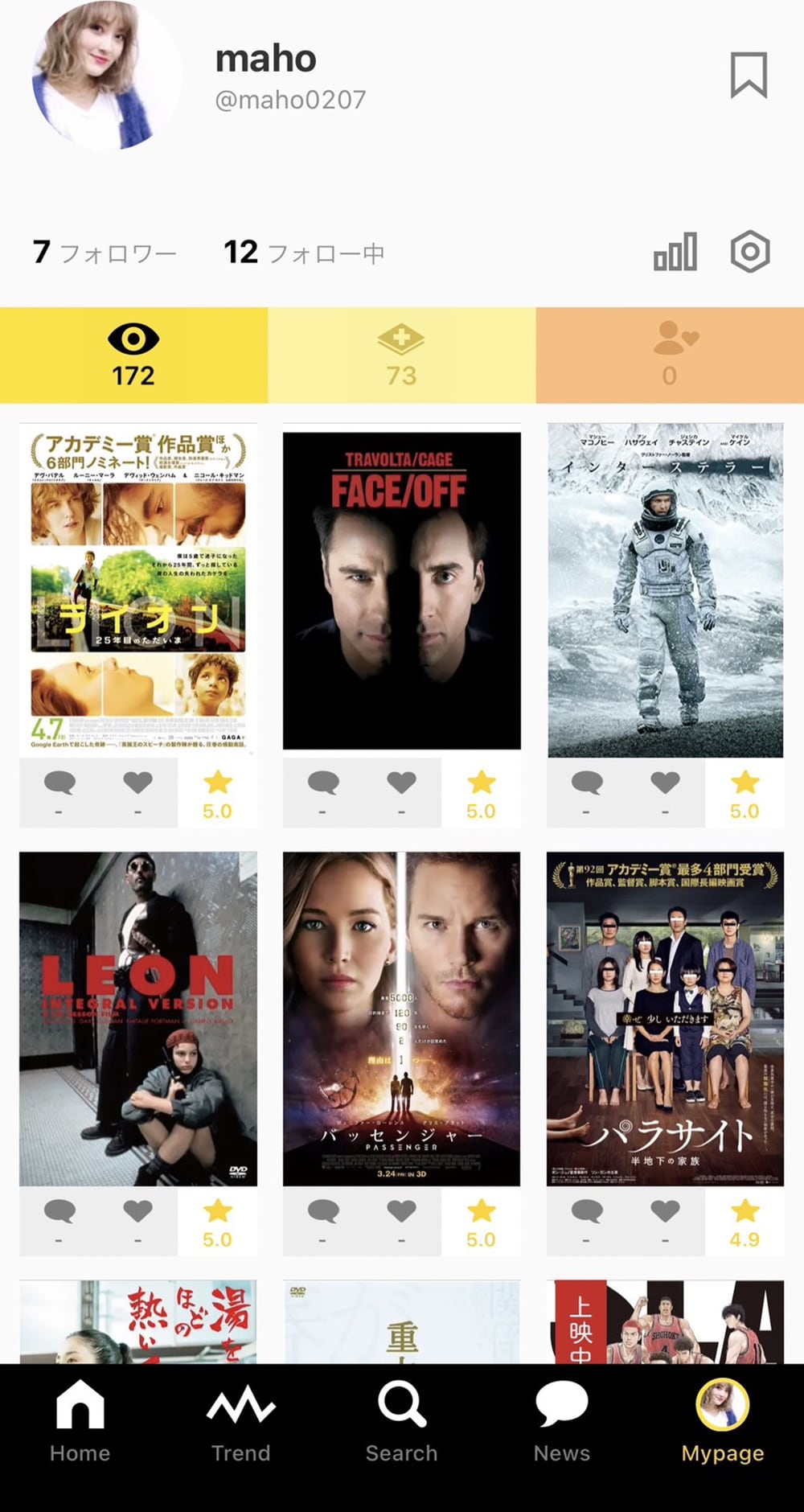Open the Interstellar movie poster

point(665,590)
